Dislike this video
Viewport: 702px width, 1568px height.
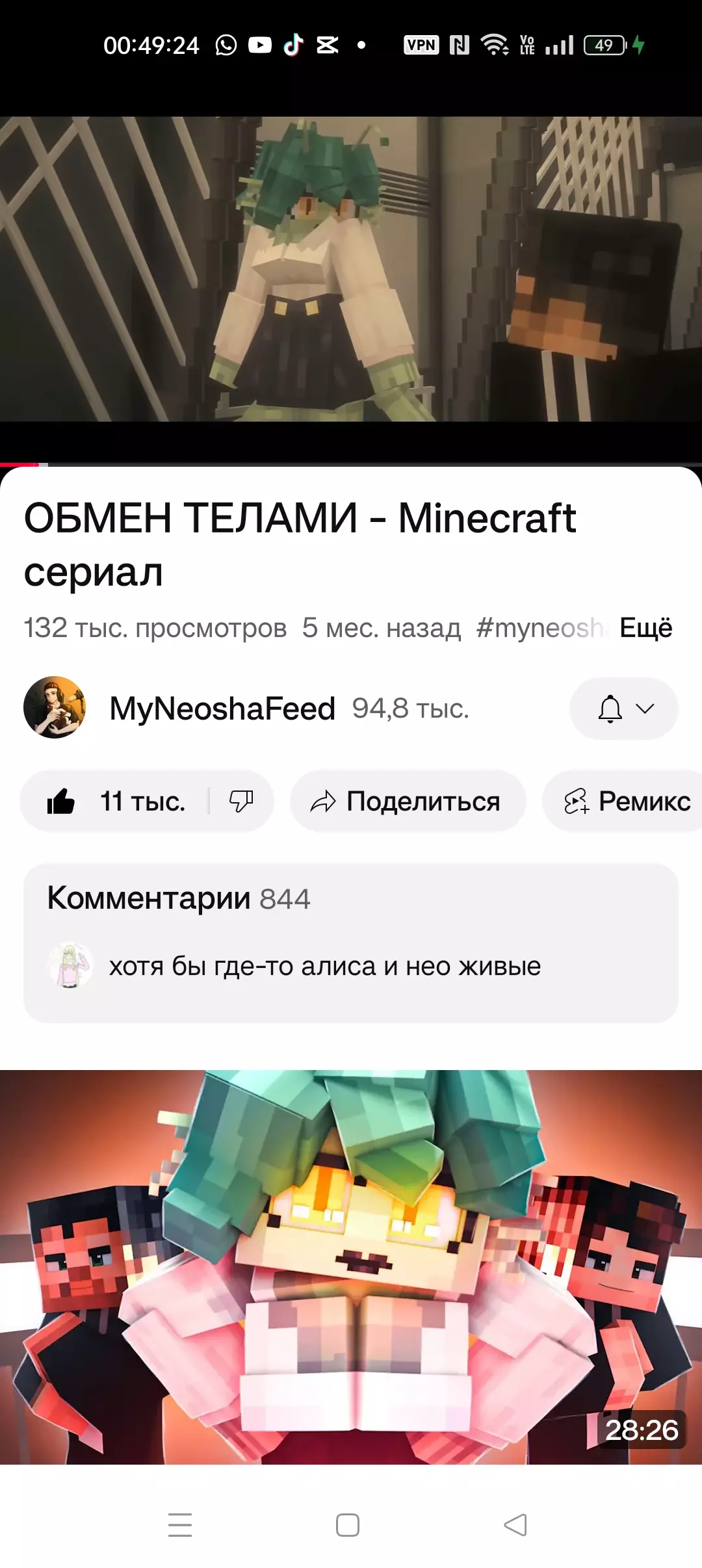241,801
